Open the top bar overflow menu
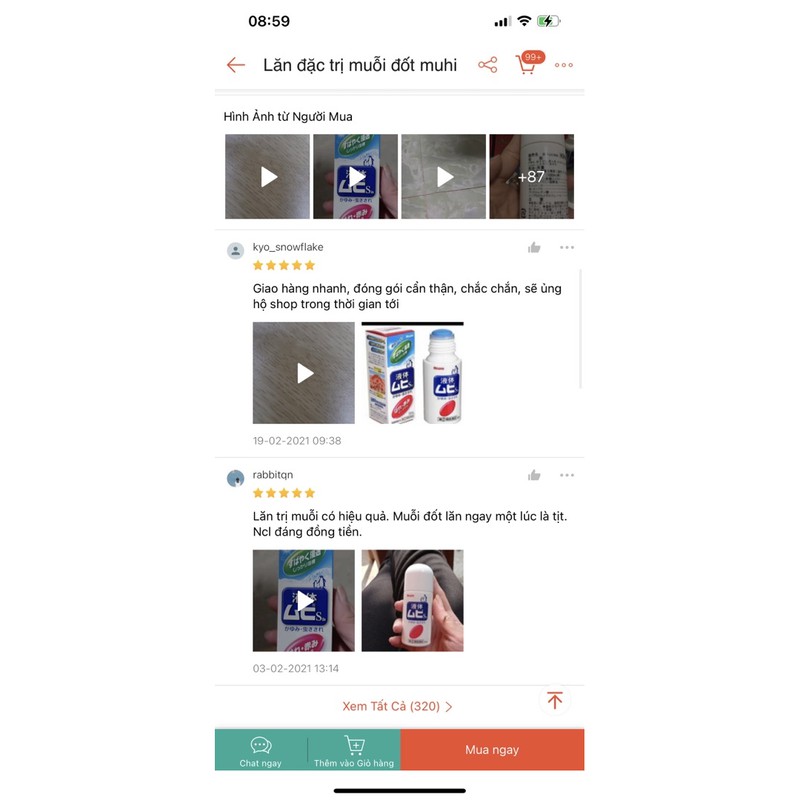The image size is (800, 800). click(x=564, y=65)
